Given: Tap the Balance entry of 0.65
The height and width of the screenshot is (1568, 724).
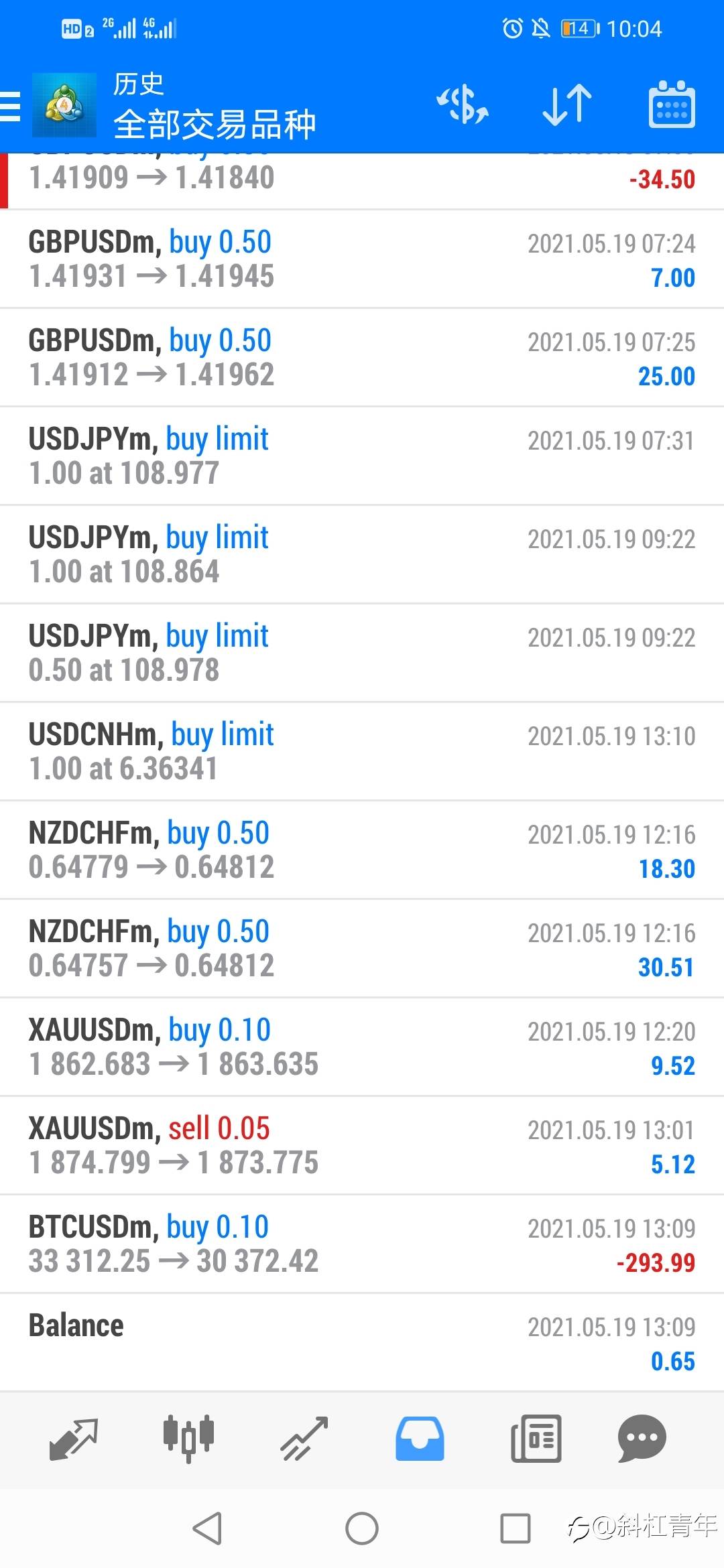Looking at the screenshot, I should tap(362, 1342).
